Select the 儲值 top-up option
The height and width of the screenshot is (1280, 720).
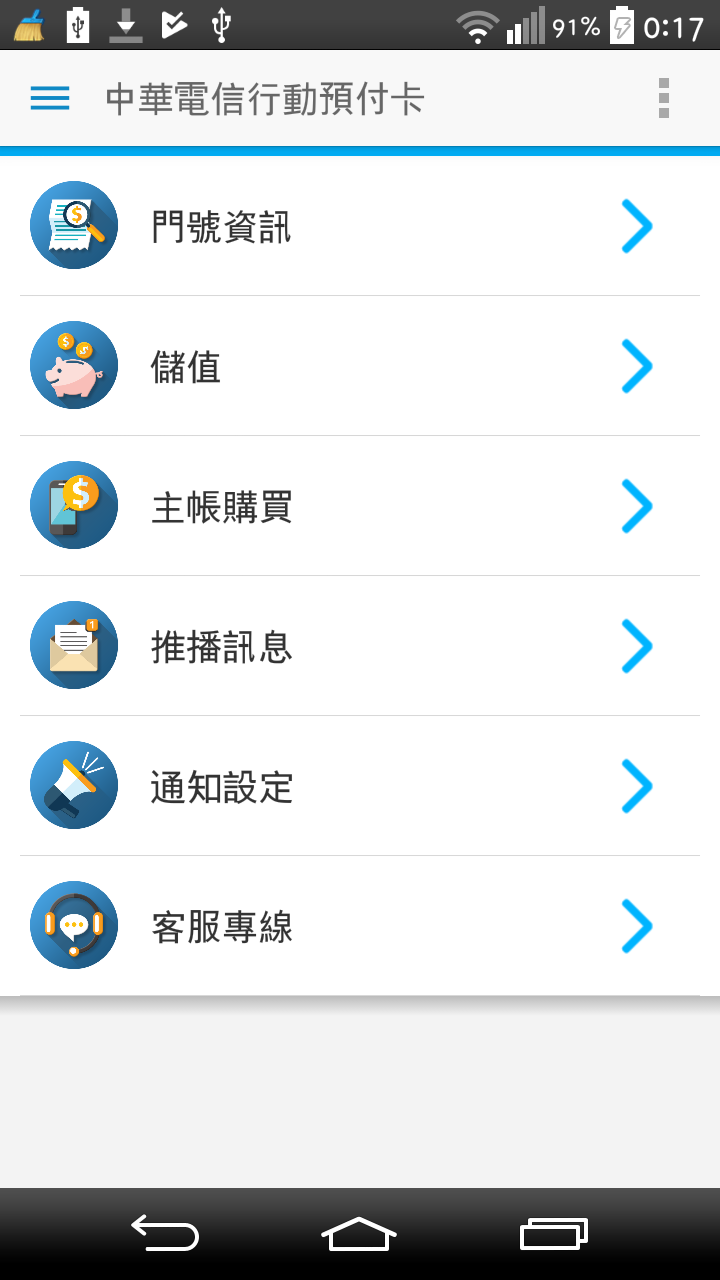360,366
